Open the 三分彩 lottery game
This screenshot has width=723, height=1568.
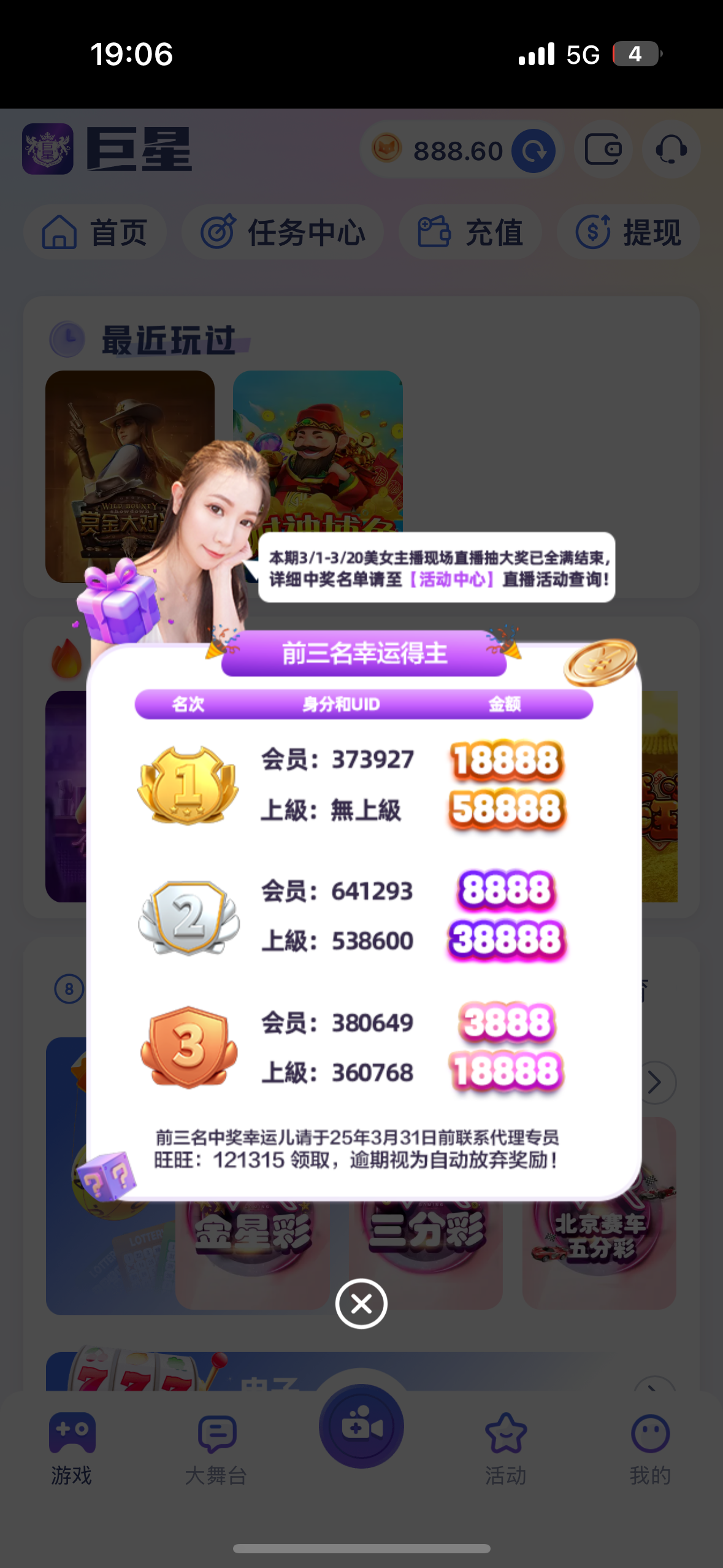tap(426, 1245)
